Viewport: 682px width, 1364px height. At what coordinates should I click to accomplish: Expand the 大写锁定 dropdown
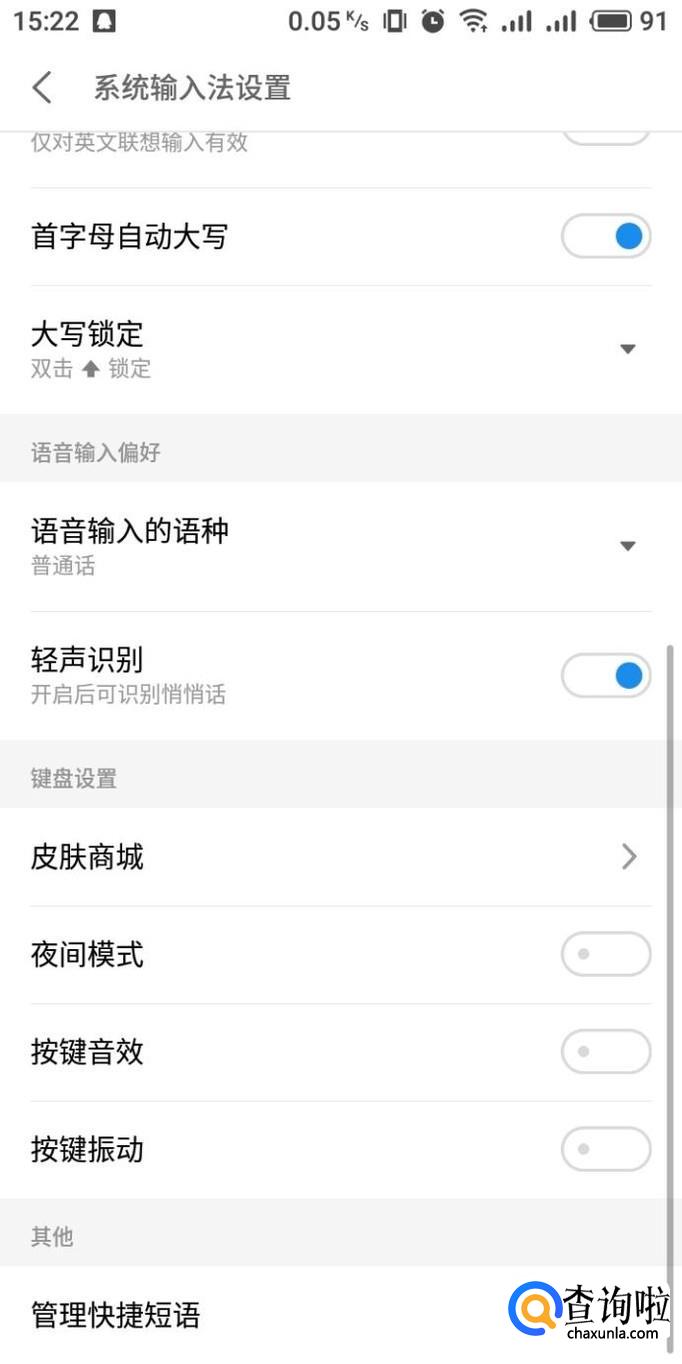(627, 349)
